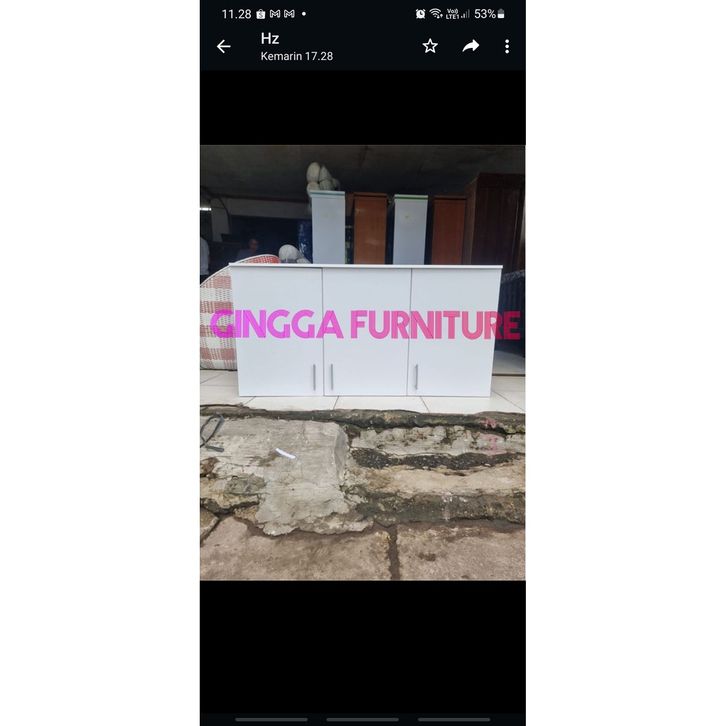The width and height of the screenshot is (726, 726).
Task: Open the three-dot overflow menu
Action: [x=507, y=46]
